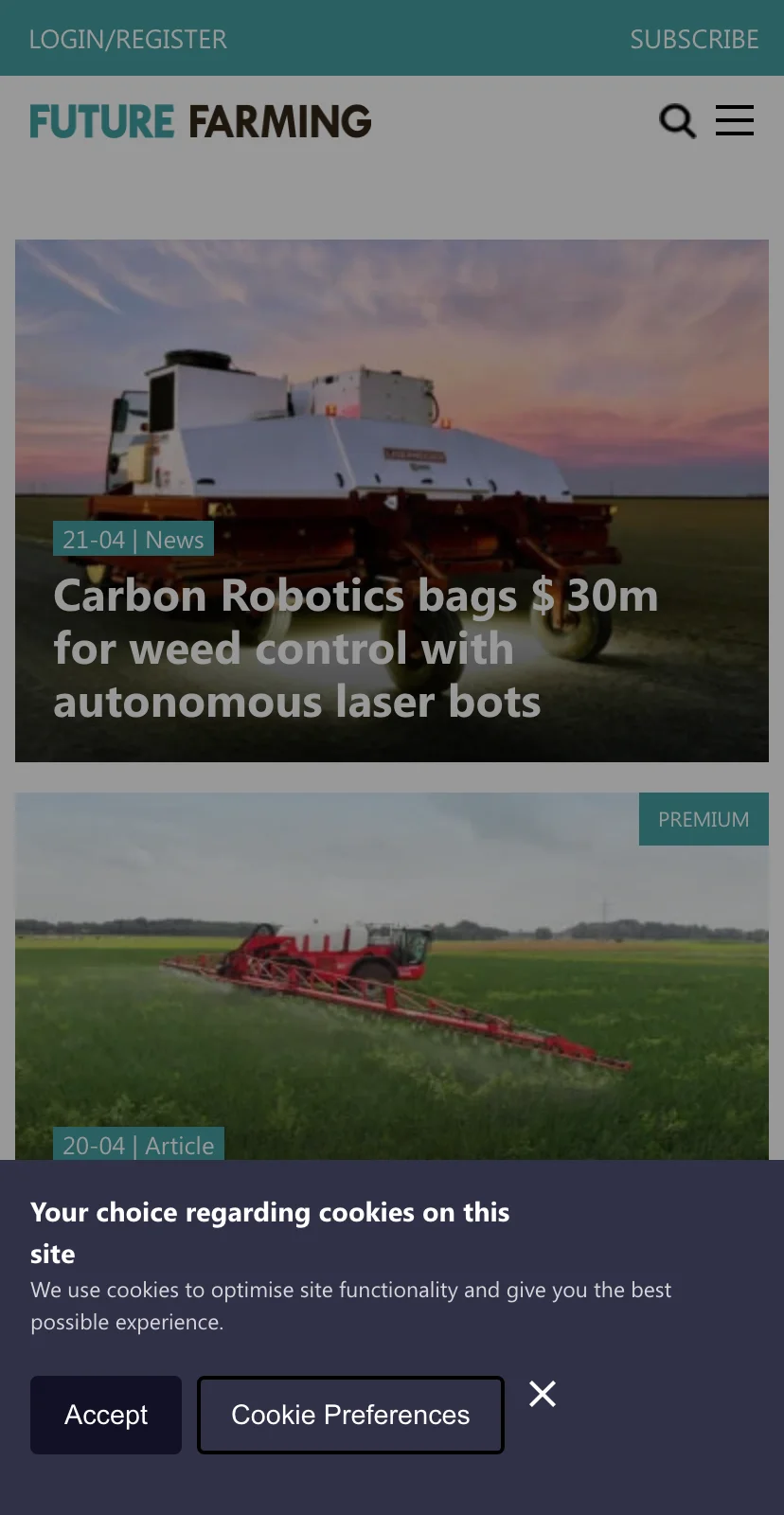Tap the Future Farming logo to go home
Screen dimensions: 784x1515
point(201,121)
